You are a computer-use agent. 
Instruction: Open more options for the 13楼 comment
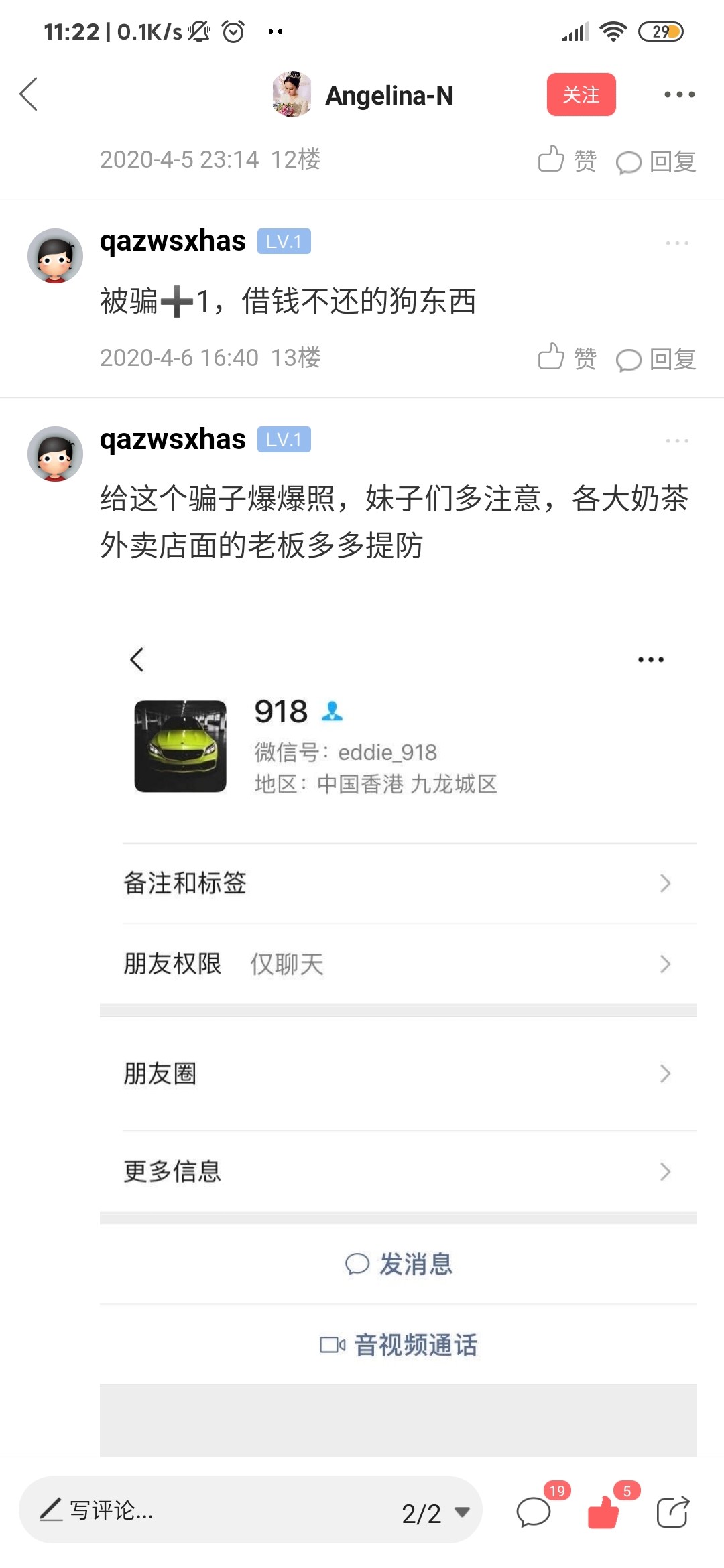677,243
